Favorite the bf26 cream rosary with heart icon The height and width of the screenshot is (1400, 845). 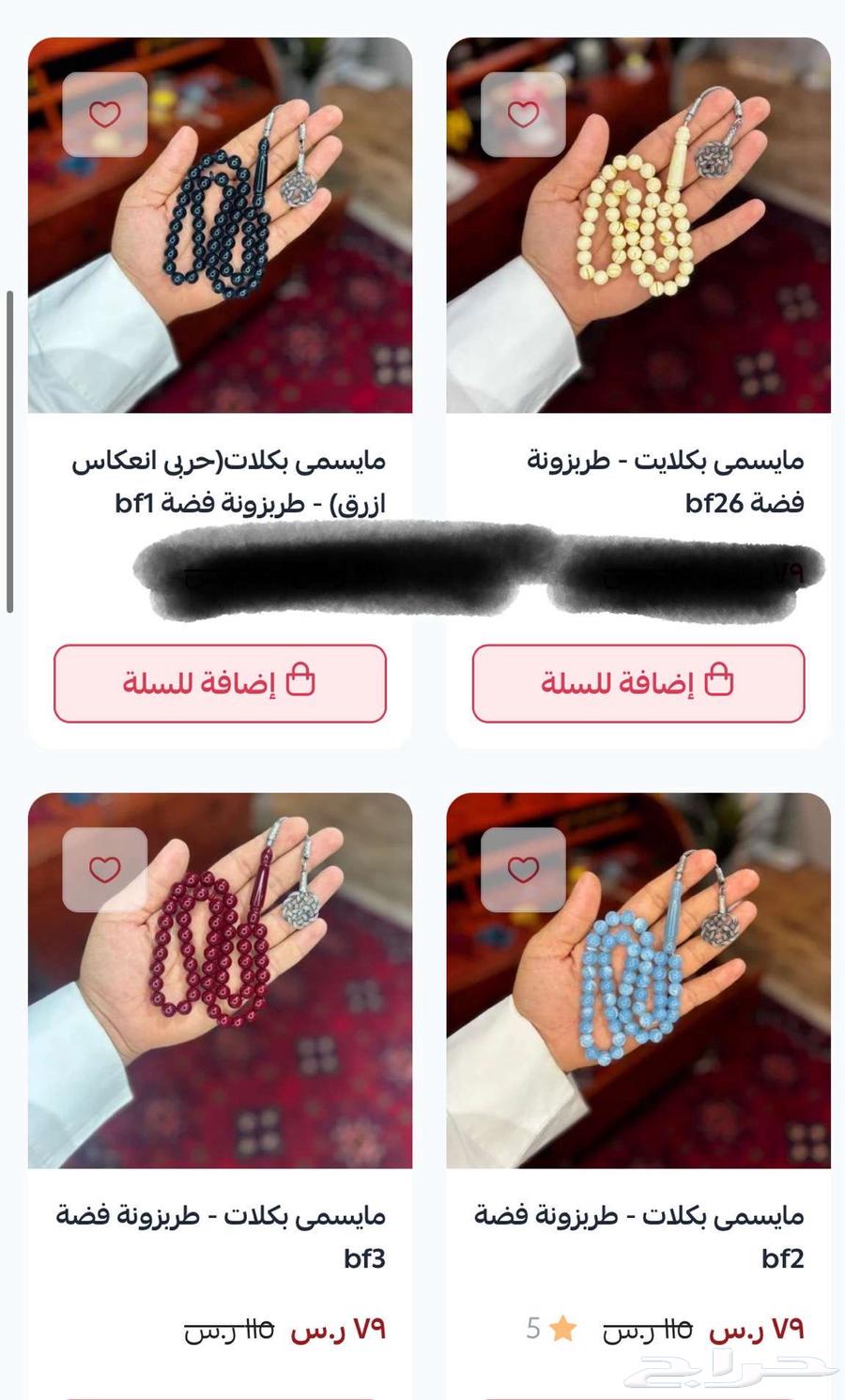coord(523,114)
